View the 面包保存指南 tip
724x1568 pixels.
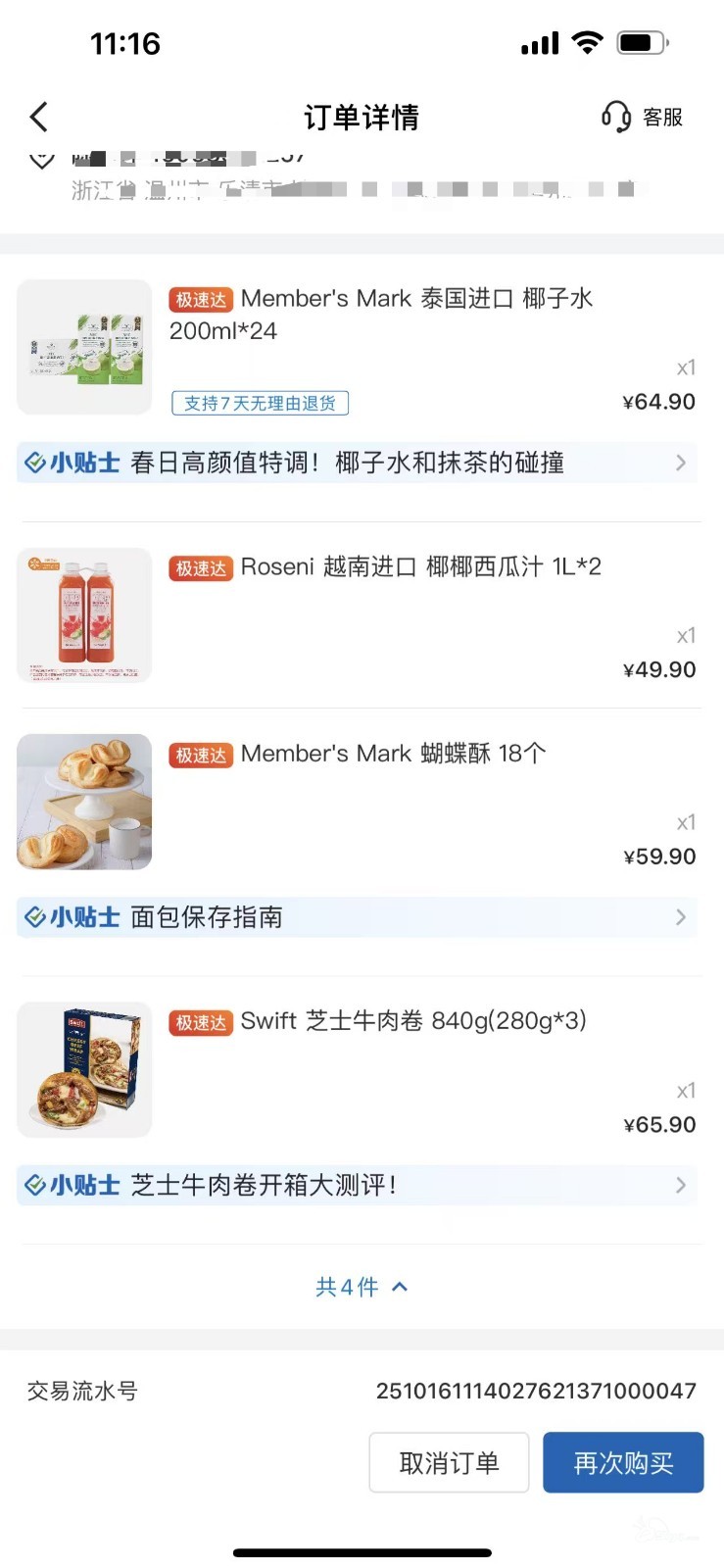pyautogui.click(x=357, y=917)
